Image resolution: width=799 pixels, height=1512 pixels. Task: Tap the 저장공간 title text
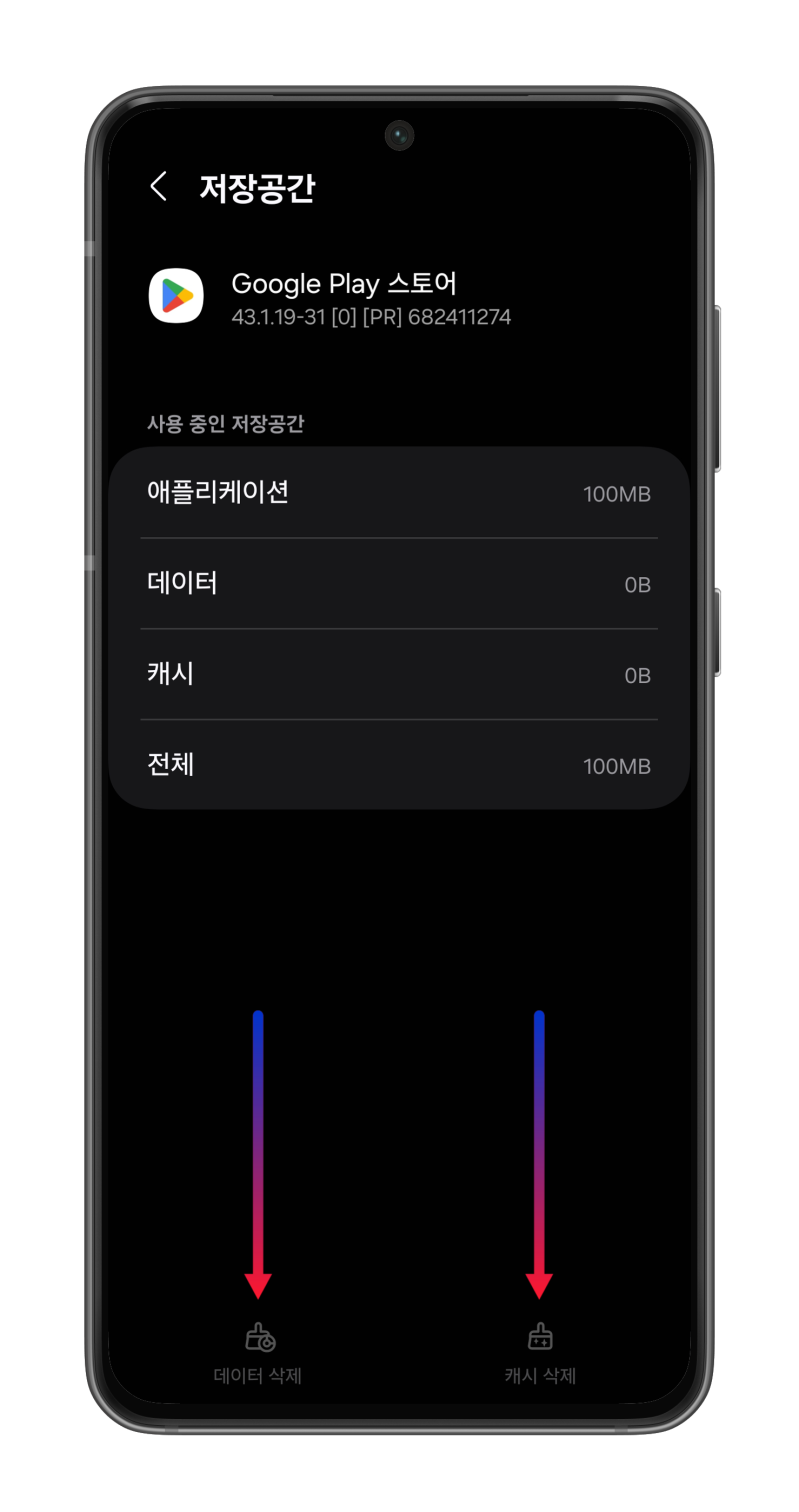click(258, 188)
